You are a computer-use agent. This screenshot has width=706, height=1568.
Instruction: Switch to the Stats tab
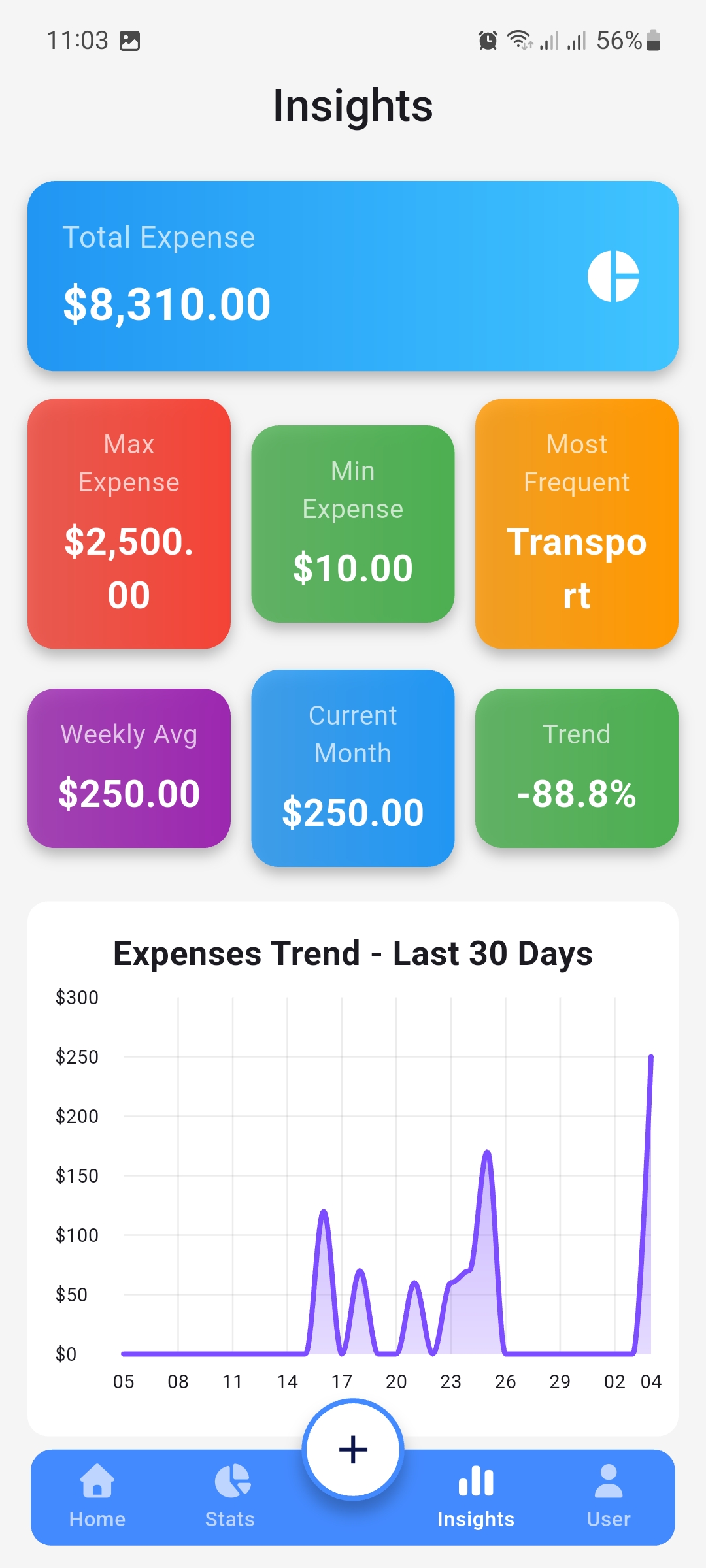coord(230,1495)
